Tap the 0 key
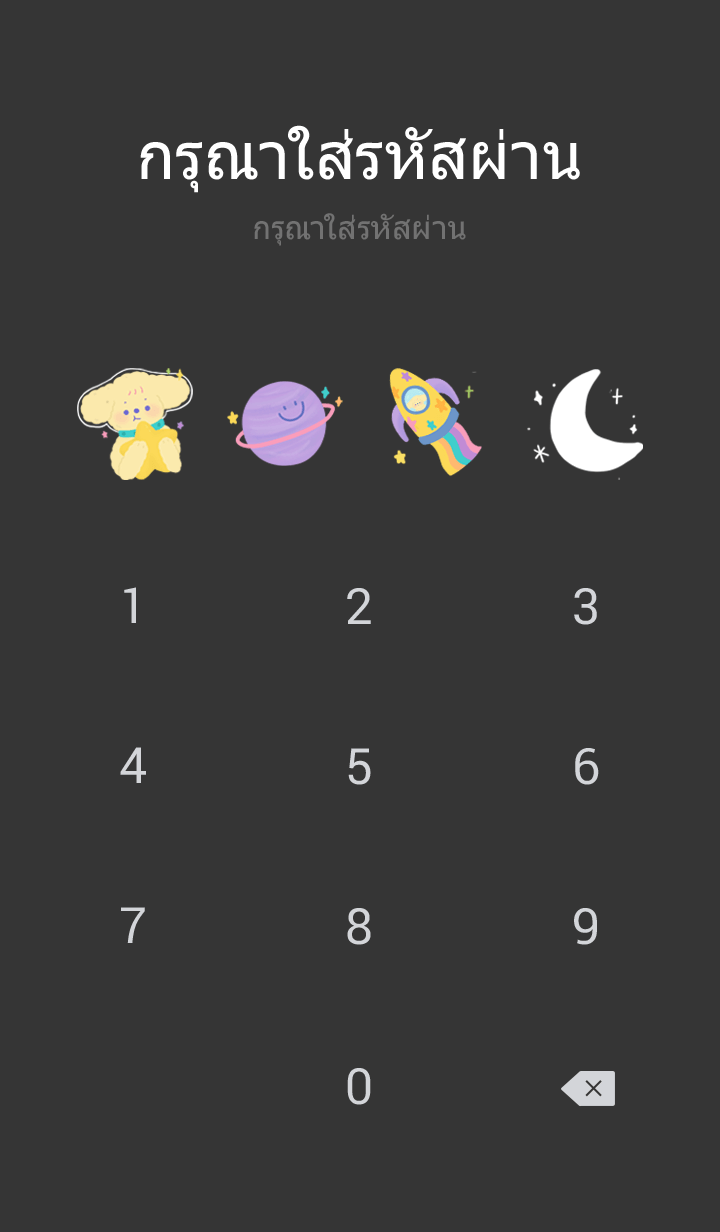This screenshot has height=1232, width=720. pos(359,1087)
